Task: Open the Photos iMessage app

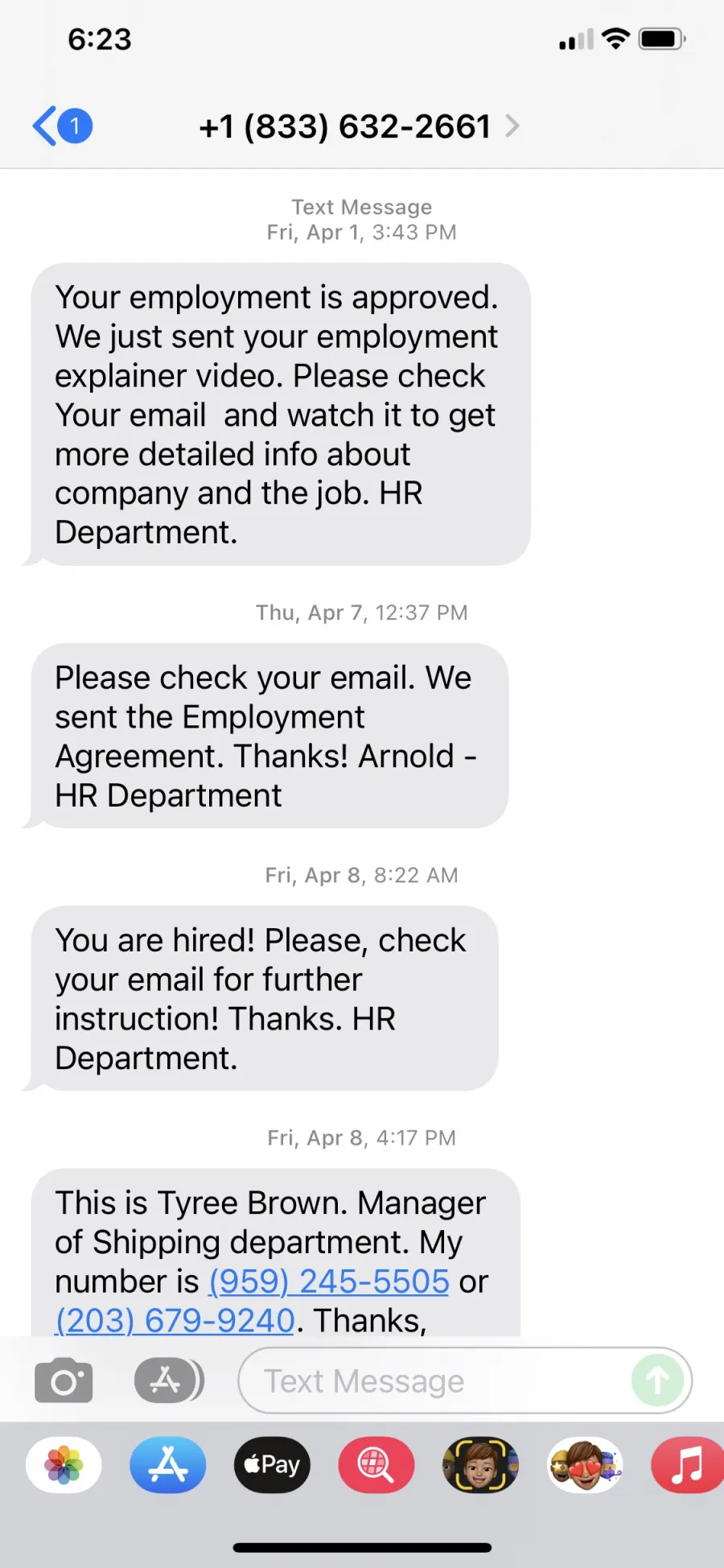Action: click(64, 1465)
